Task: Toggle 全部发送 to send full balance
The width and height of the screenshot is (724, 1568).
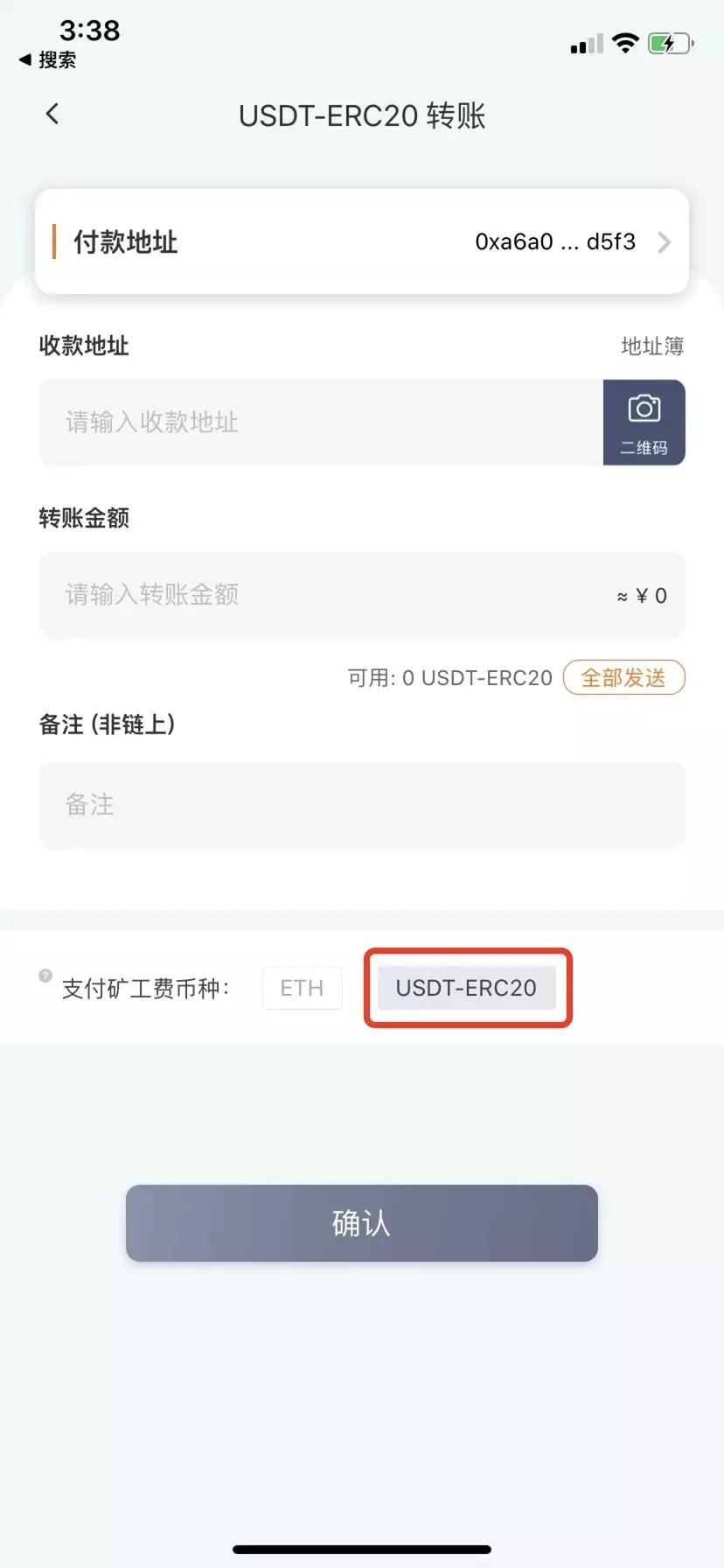Action: pos(623,676)
